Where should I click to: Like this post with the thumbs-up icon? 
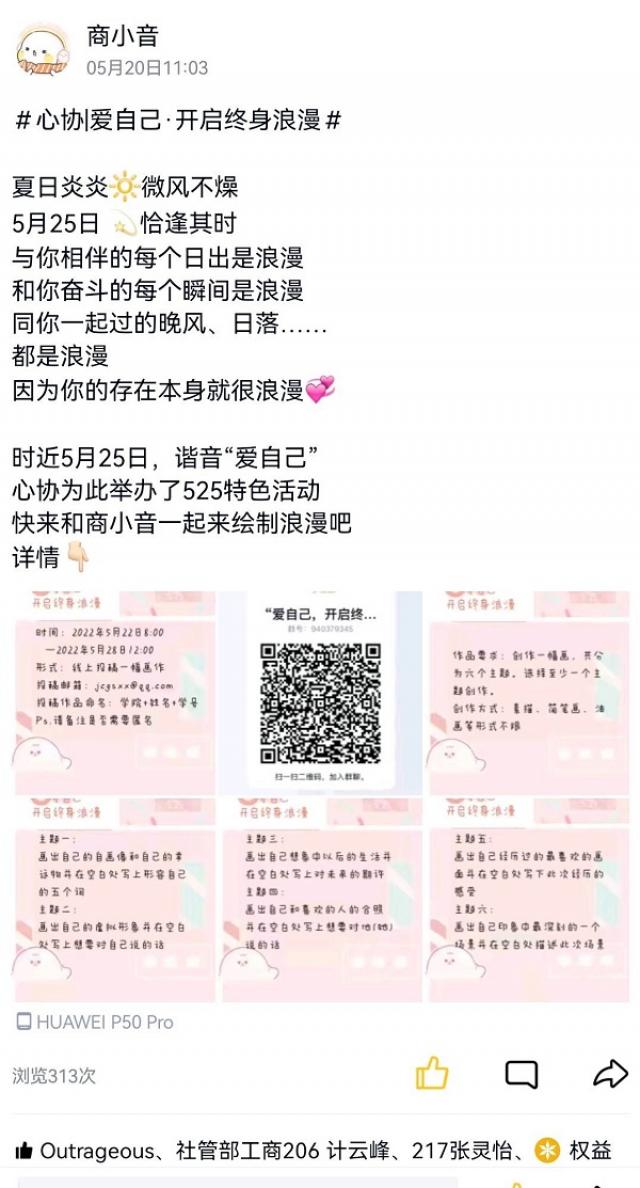(x=432, y=1074)
